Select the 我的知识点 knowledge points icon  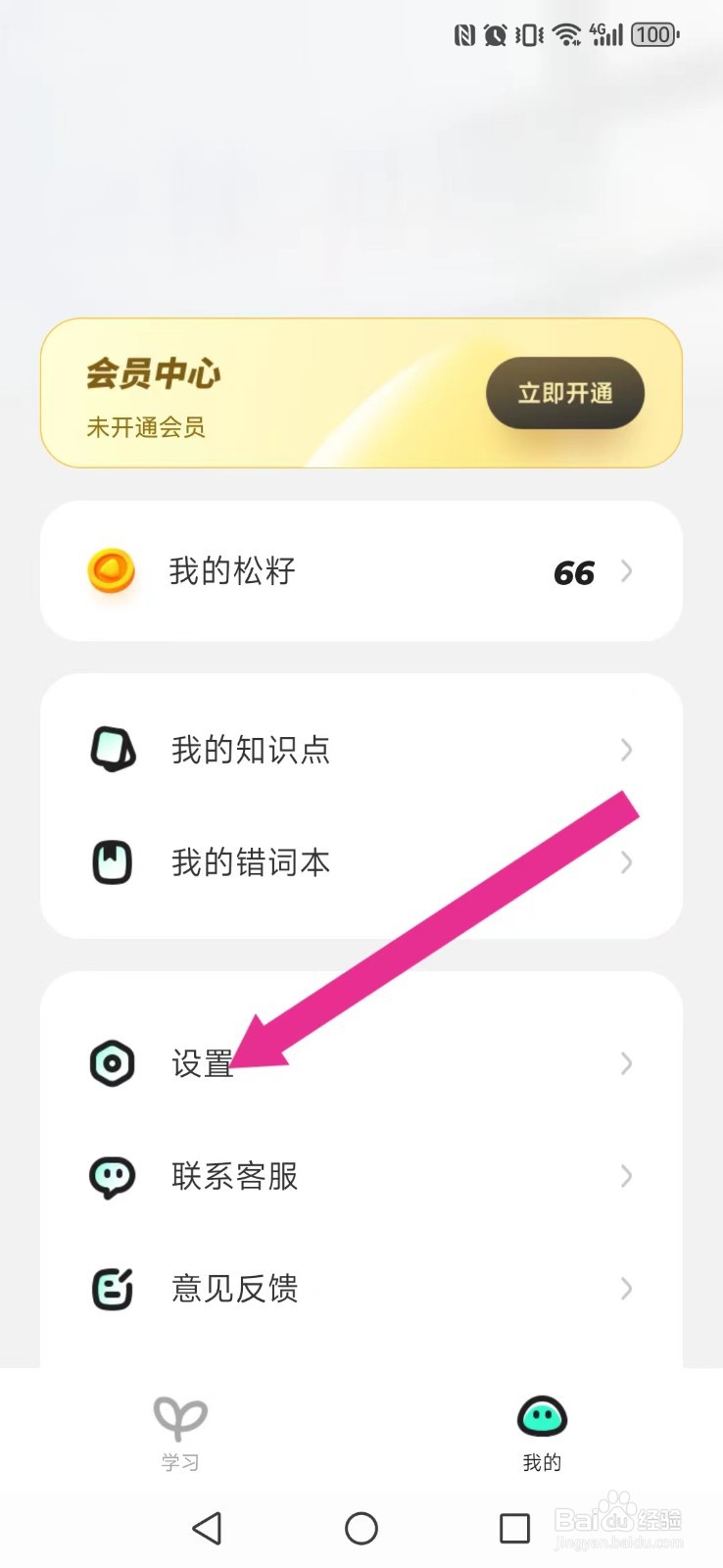(x=111, y=750)
